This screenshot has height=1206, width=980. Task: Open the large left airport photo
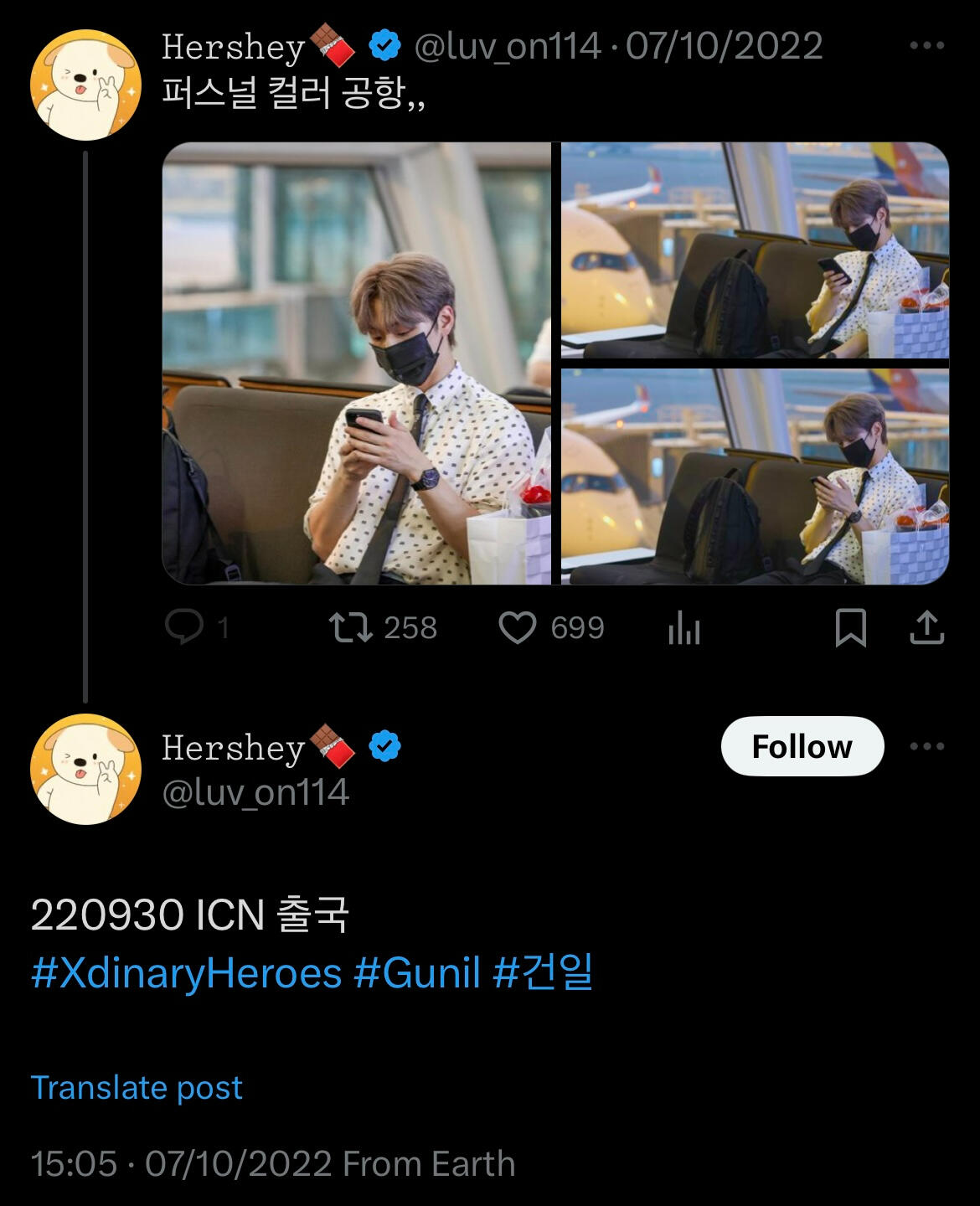356,363
